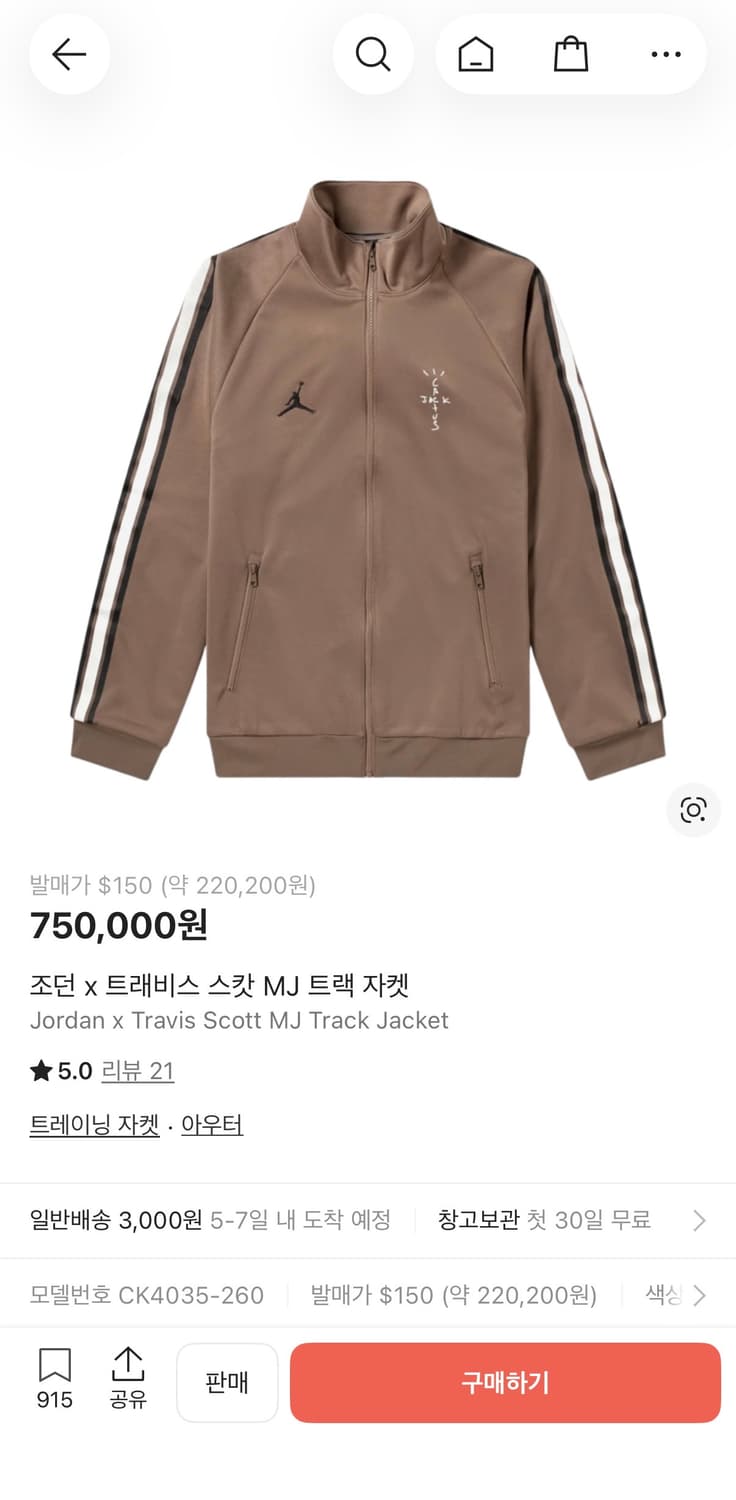This screenshot has height=1500, width=736.
Task: Expand the 일반배송 shipping details chevron
Action: point(701,1219)
